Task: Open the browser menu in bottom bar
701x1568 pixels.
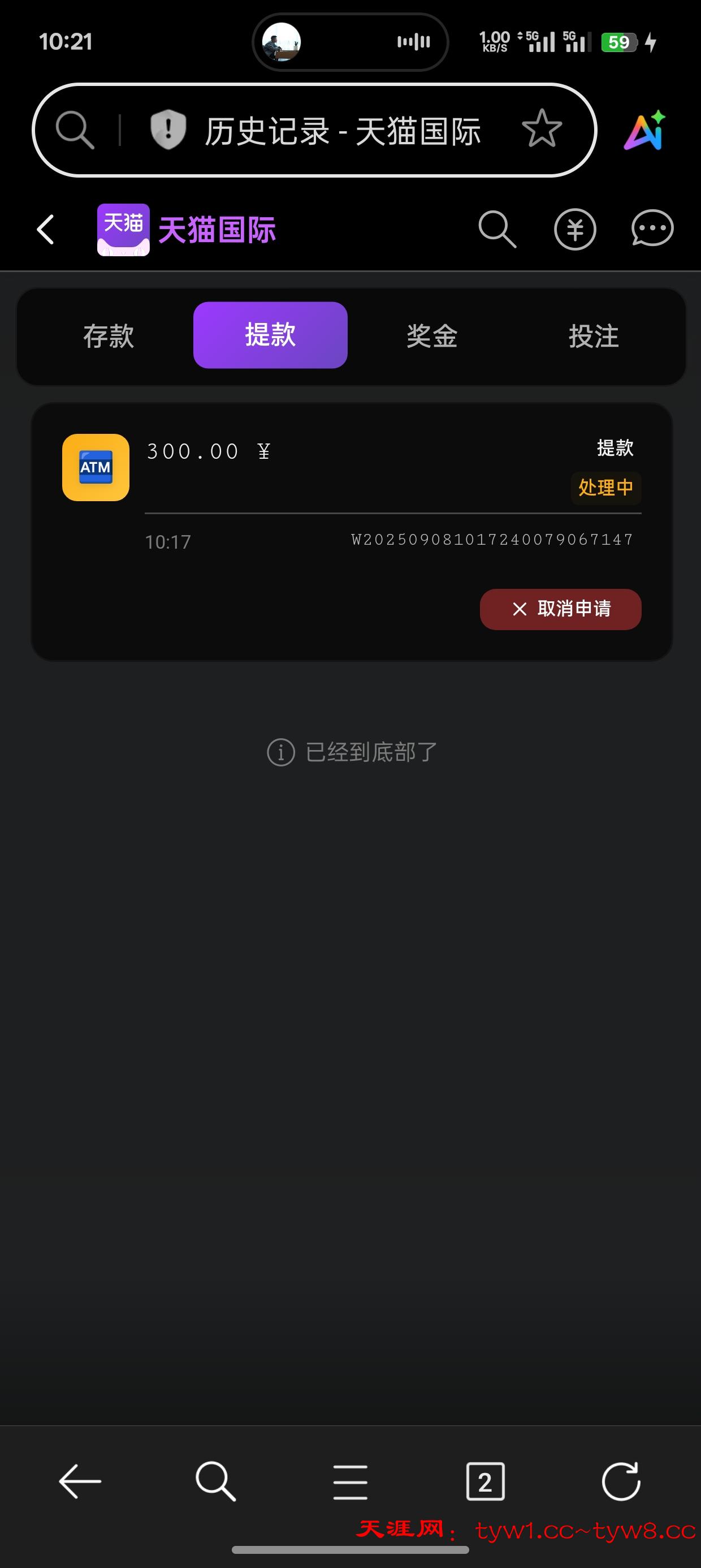Action: coord(351,1483)
